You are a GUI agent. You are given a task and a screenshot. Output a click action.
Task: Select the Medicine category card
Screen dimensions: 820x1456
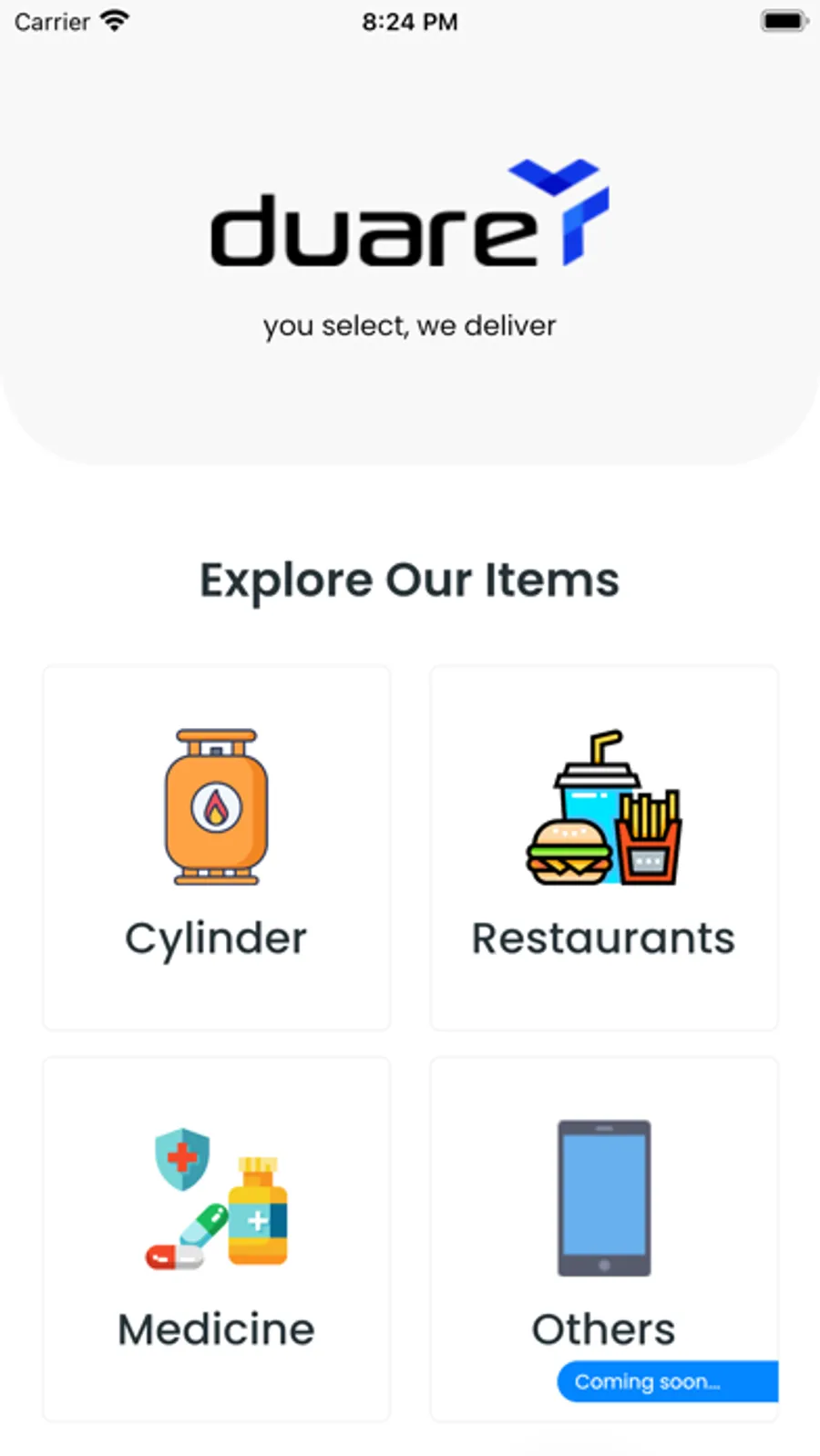(217, 1239)
